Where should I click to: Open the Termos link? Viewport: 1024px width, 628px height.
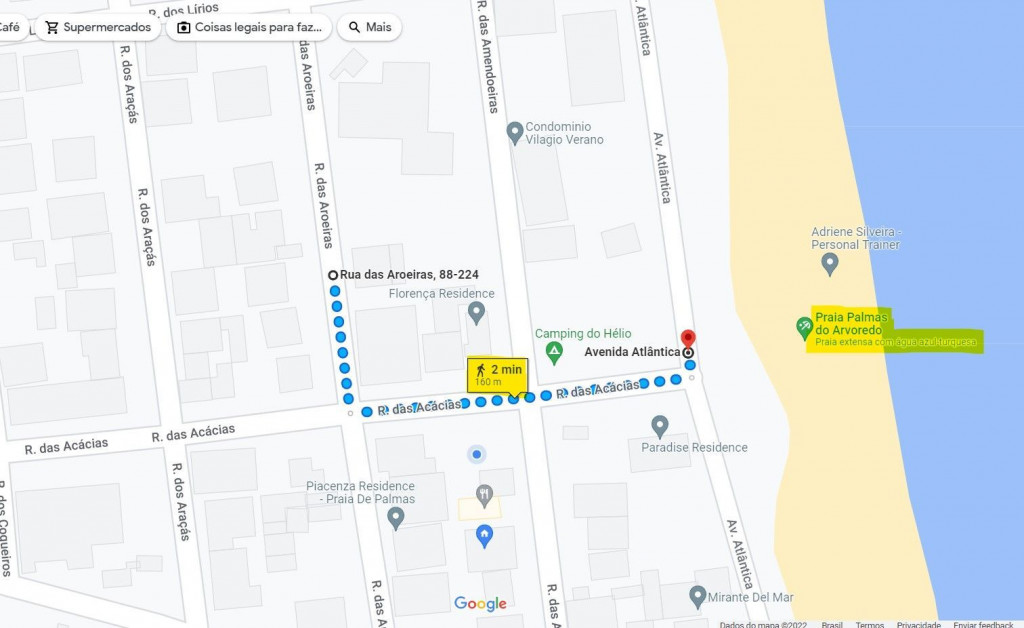click(x=869, y=624)
